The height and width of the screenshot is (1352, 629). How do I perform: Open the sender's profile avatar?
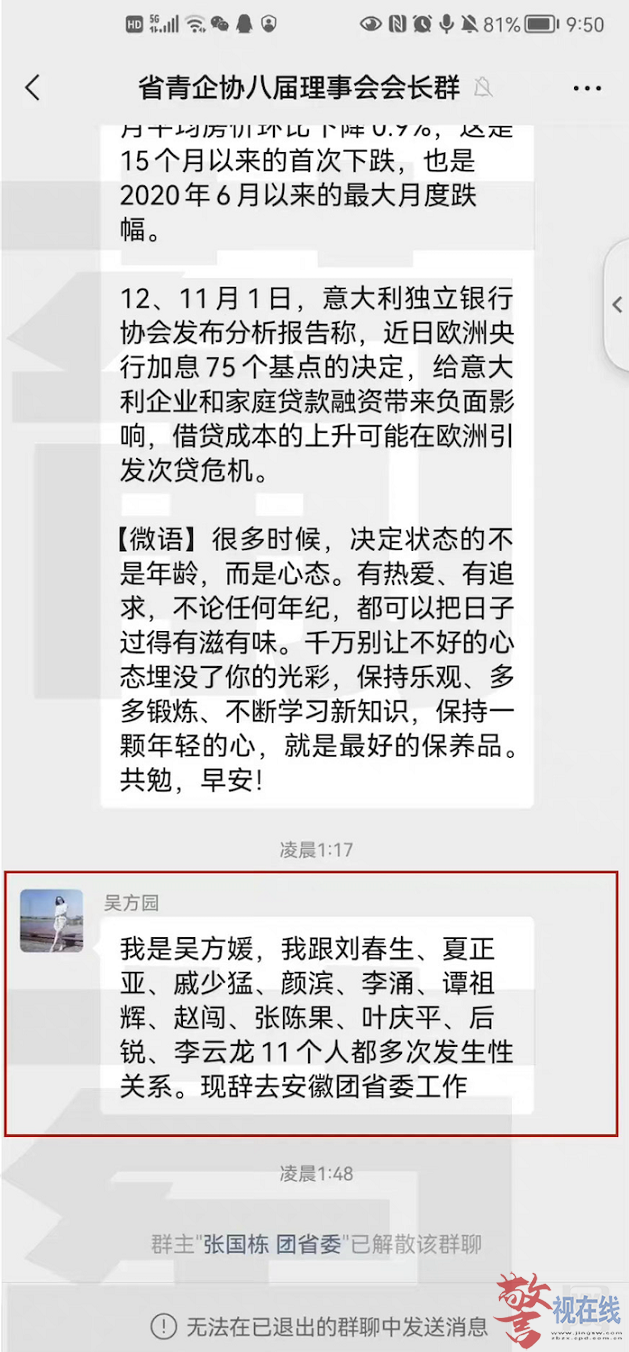[52, 920]
